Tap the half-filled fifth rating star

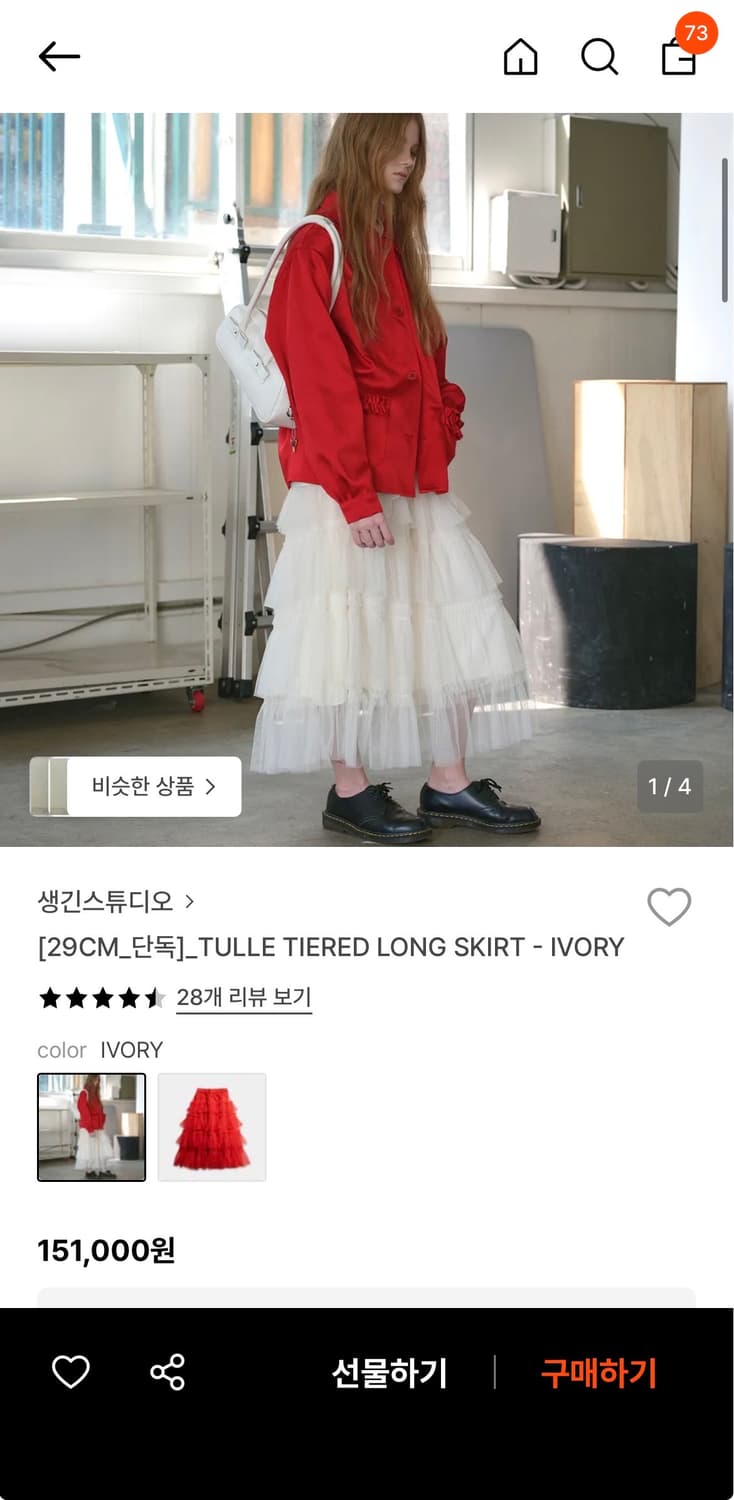(157, 998)
